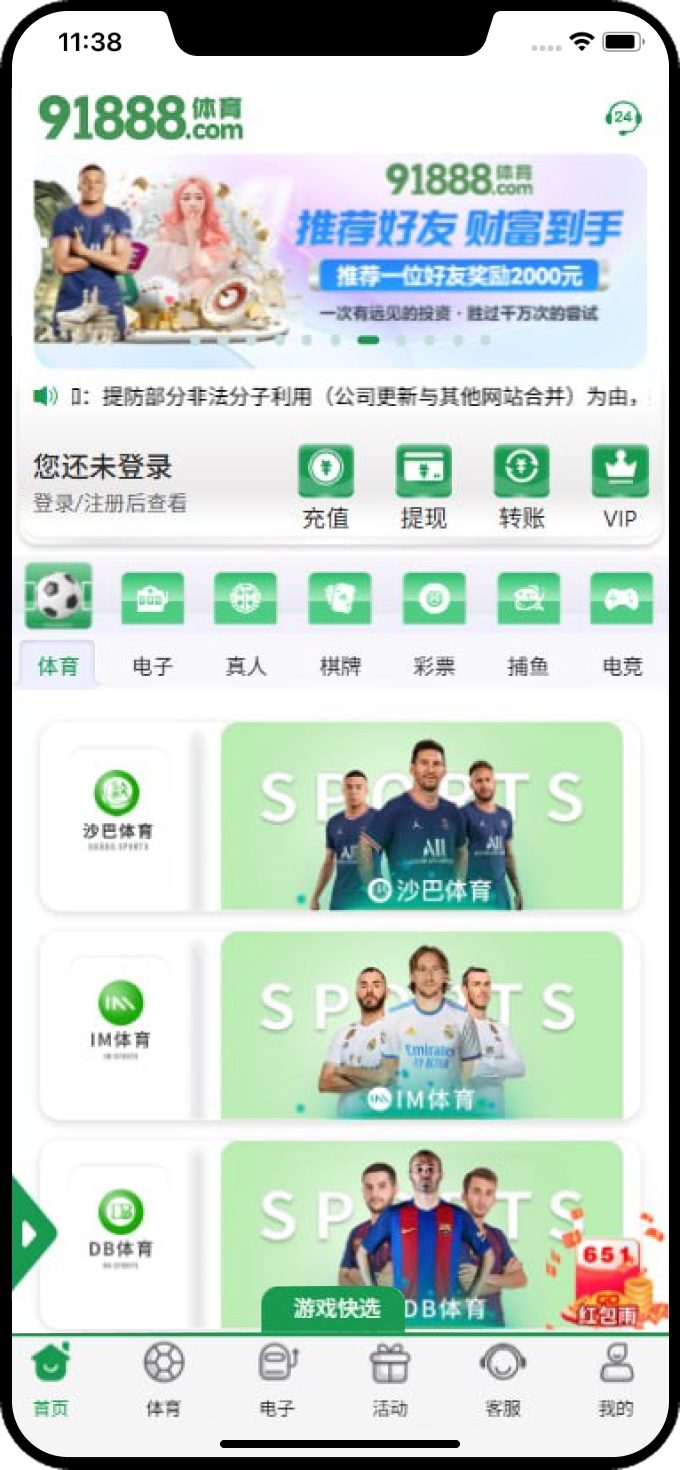Select the 真人 category tab
The width and height of the screenshot is (680, 1470).
tap(246, 665)
